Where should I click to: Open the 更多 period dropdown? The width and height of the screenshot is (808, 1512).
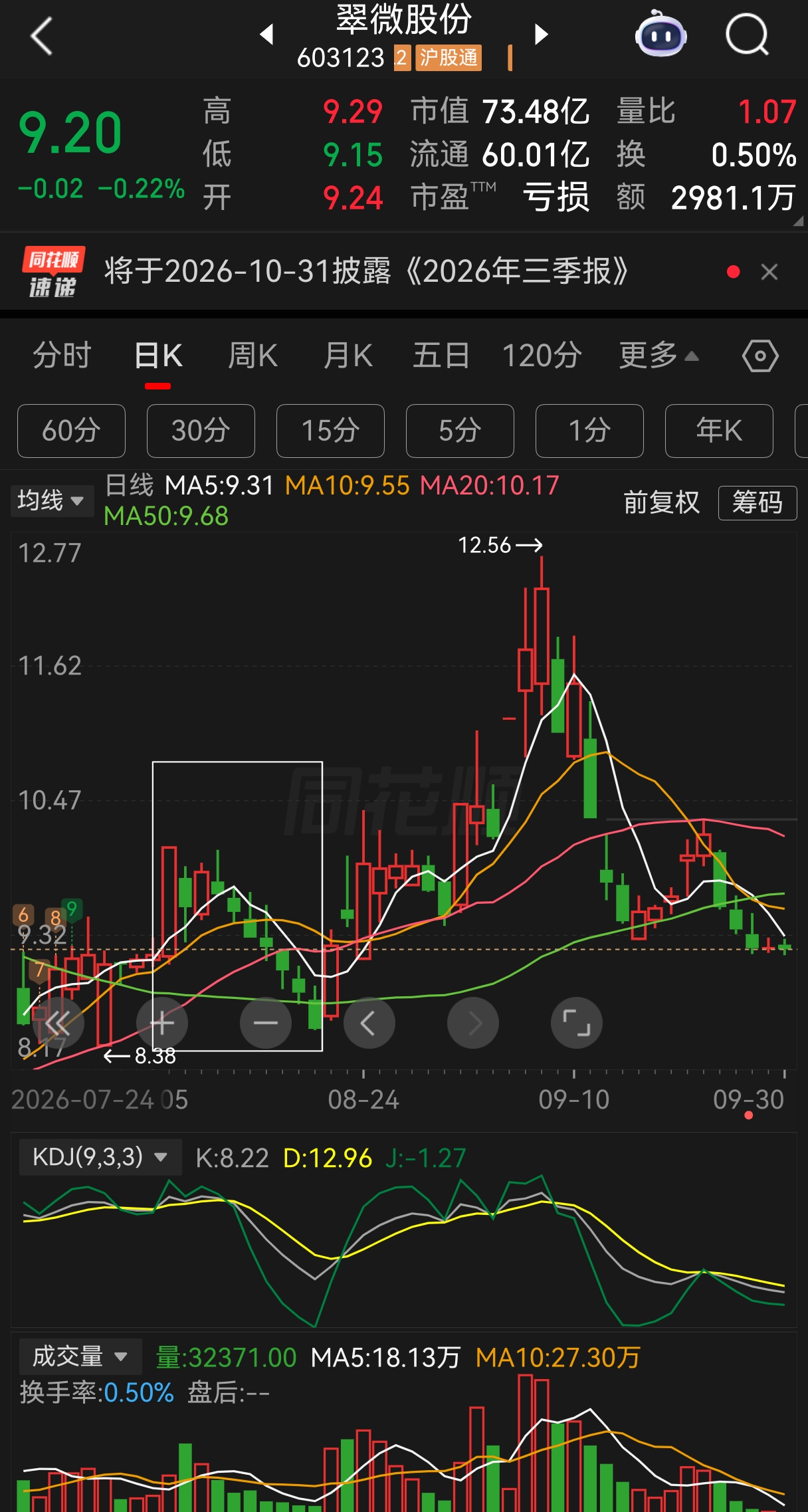click(x=658, y=356)
